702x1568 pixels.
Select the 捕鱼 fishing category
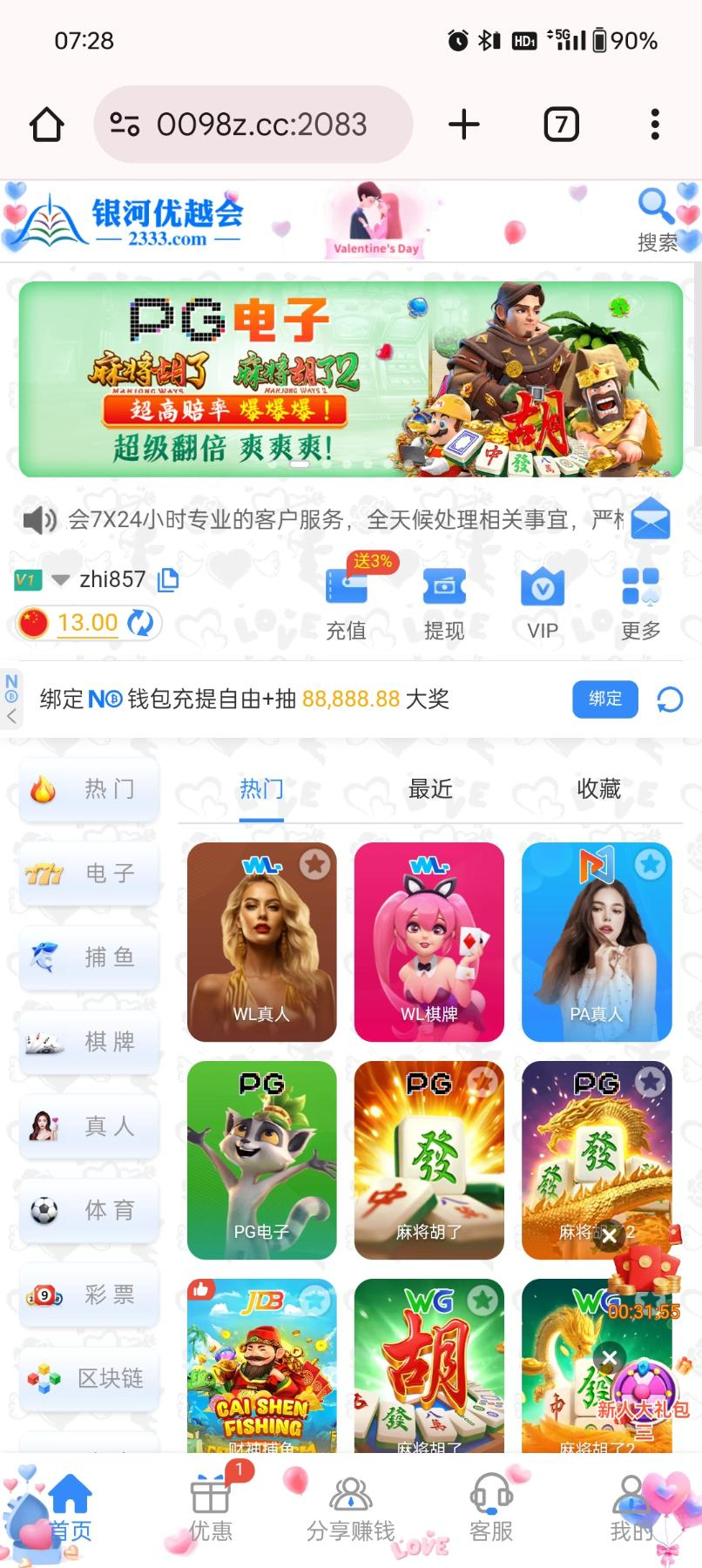pos(90,957)
